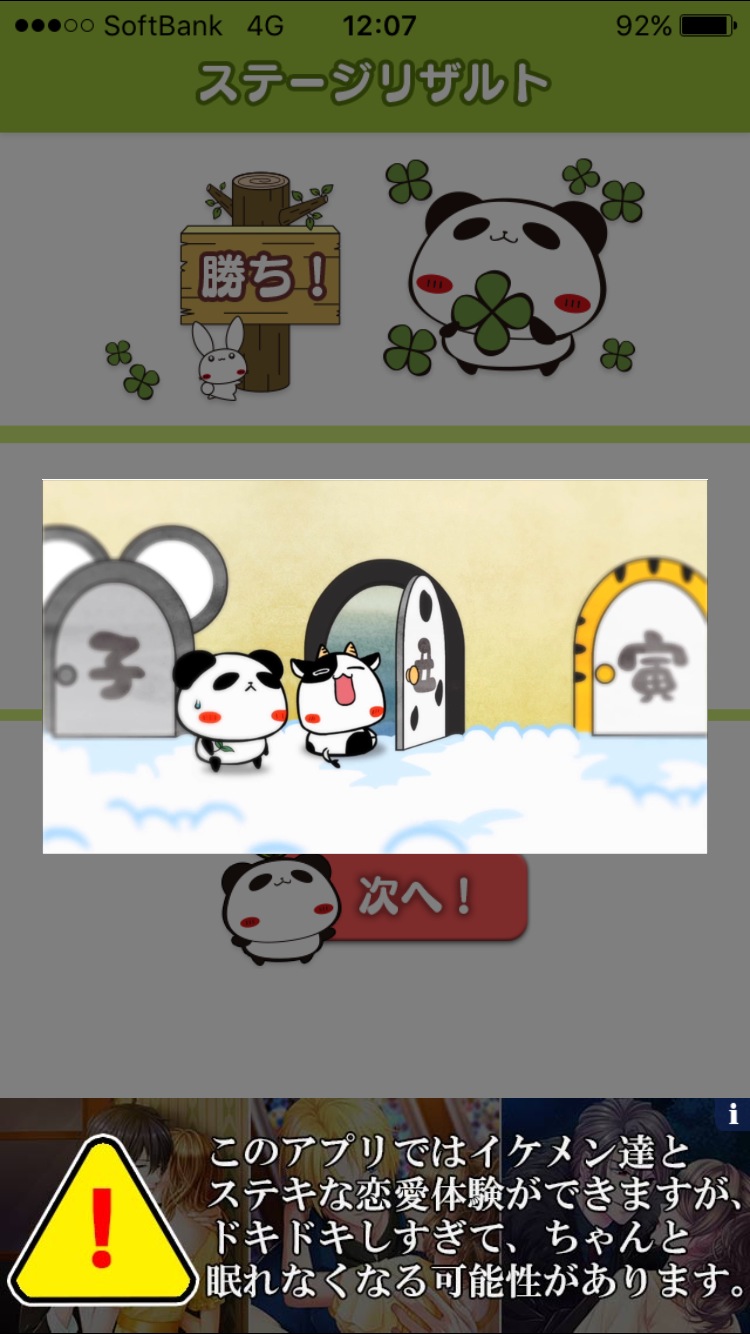
Task: Tap the panda and cow popup image
Action: tap(374, 666)
